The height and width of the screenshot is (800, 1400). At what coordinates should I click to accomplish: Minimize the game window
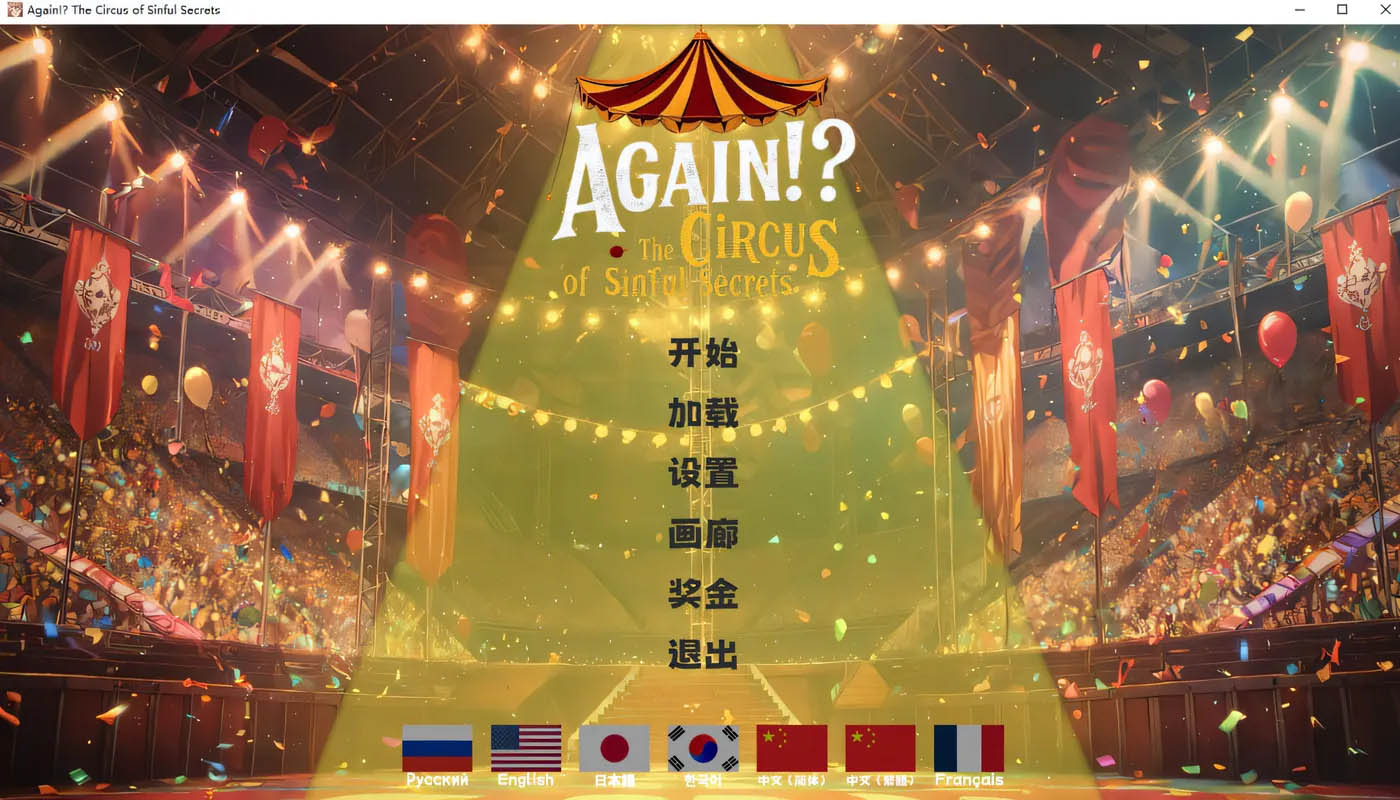(x=1300, y=10)
